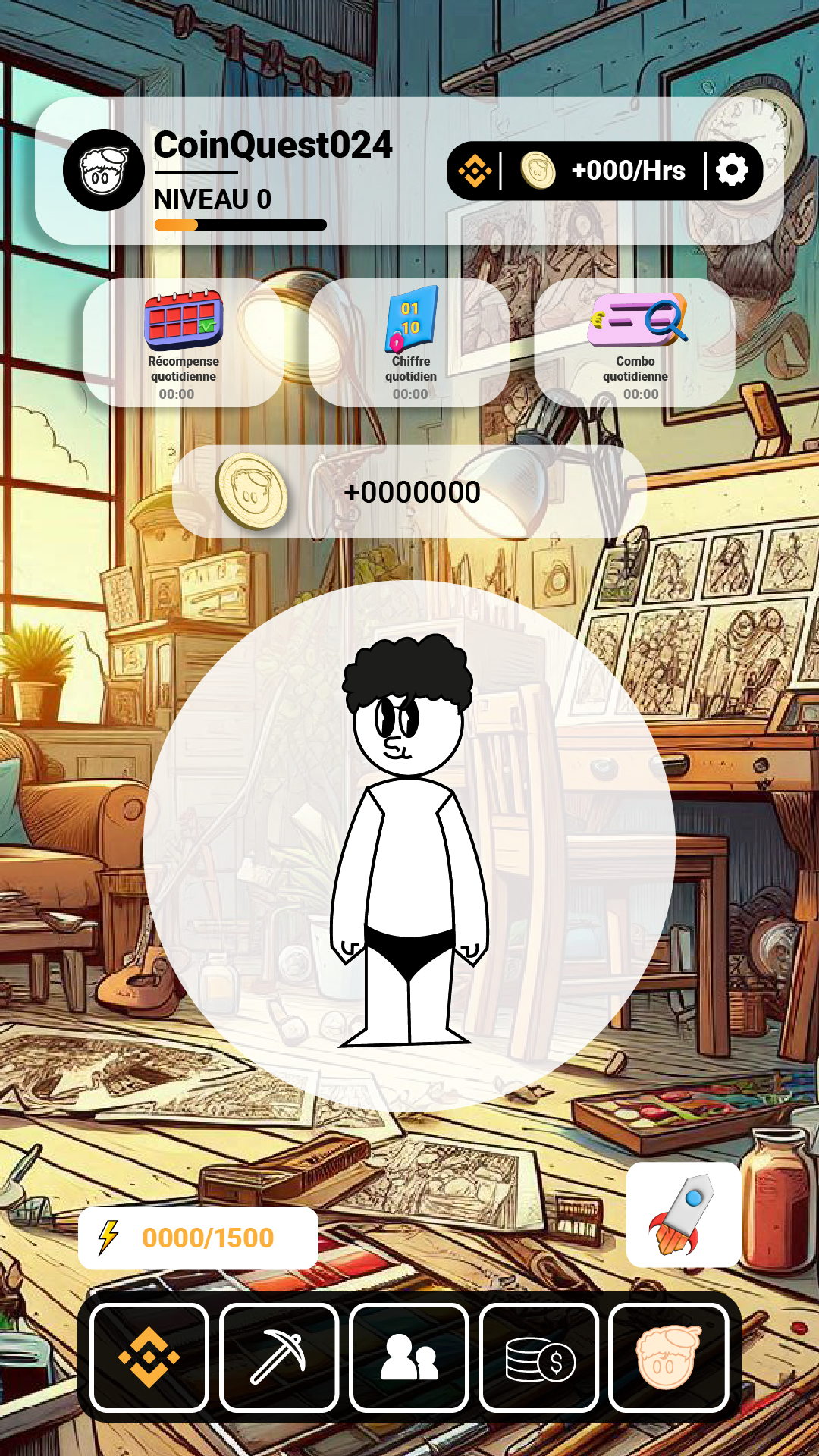
Task: Open the friends tab
Action: [x=409, y=1357]
